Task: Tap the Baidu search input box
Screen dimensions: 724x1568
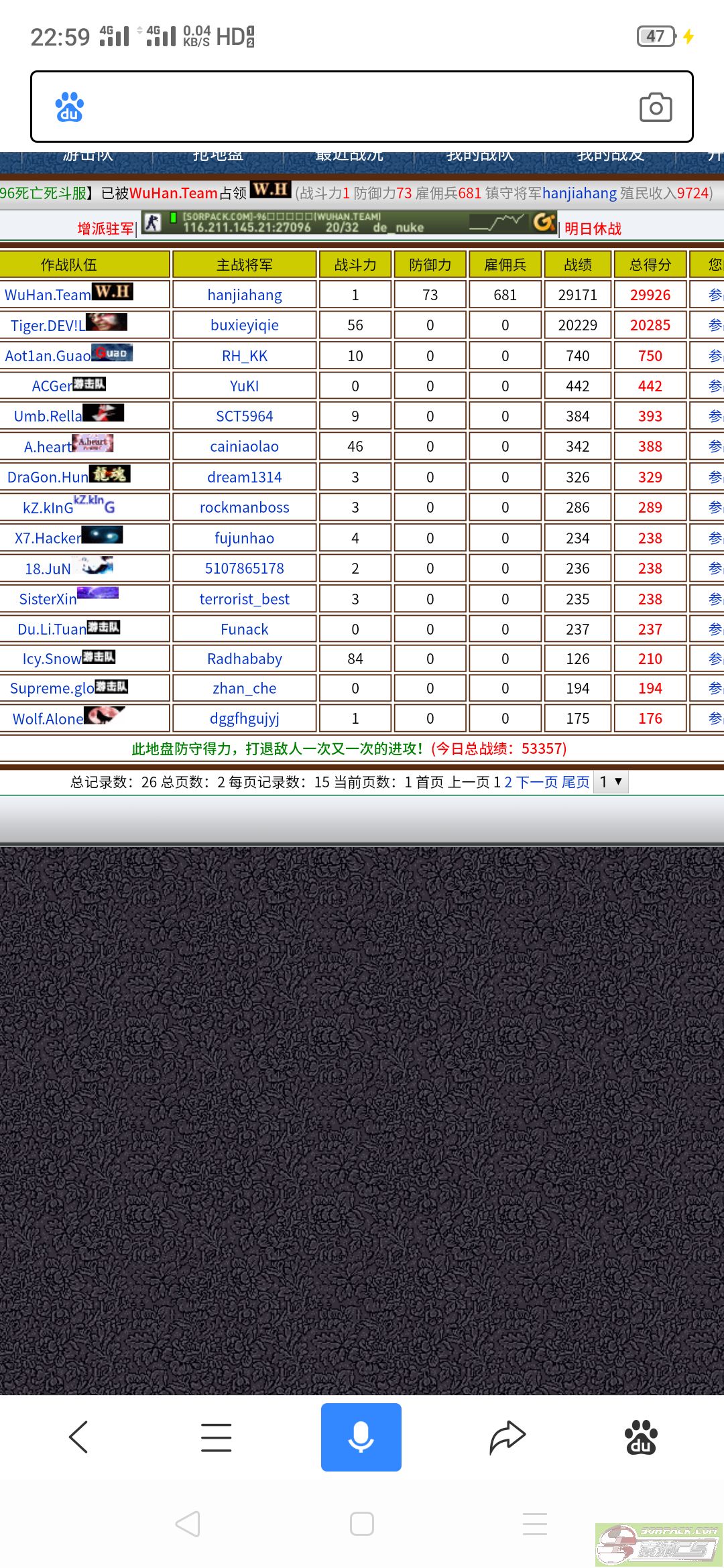Action: click(349, 107)
